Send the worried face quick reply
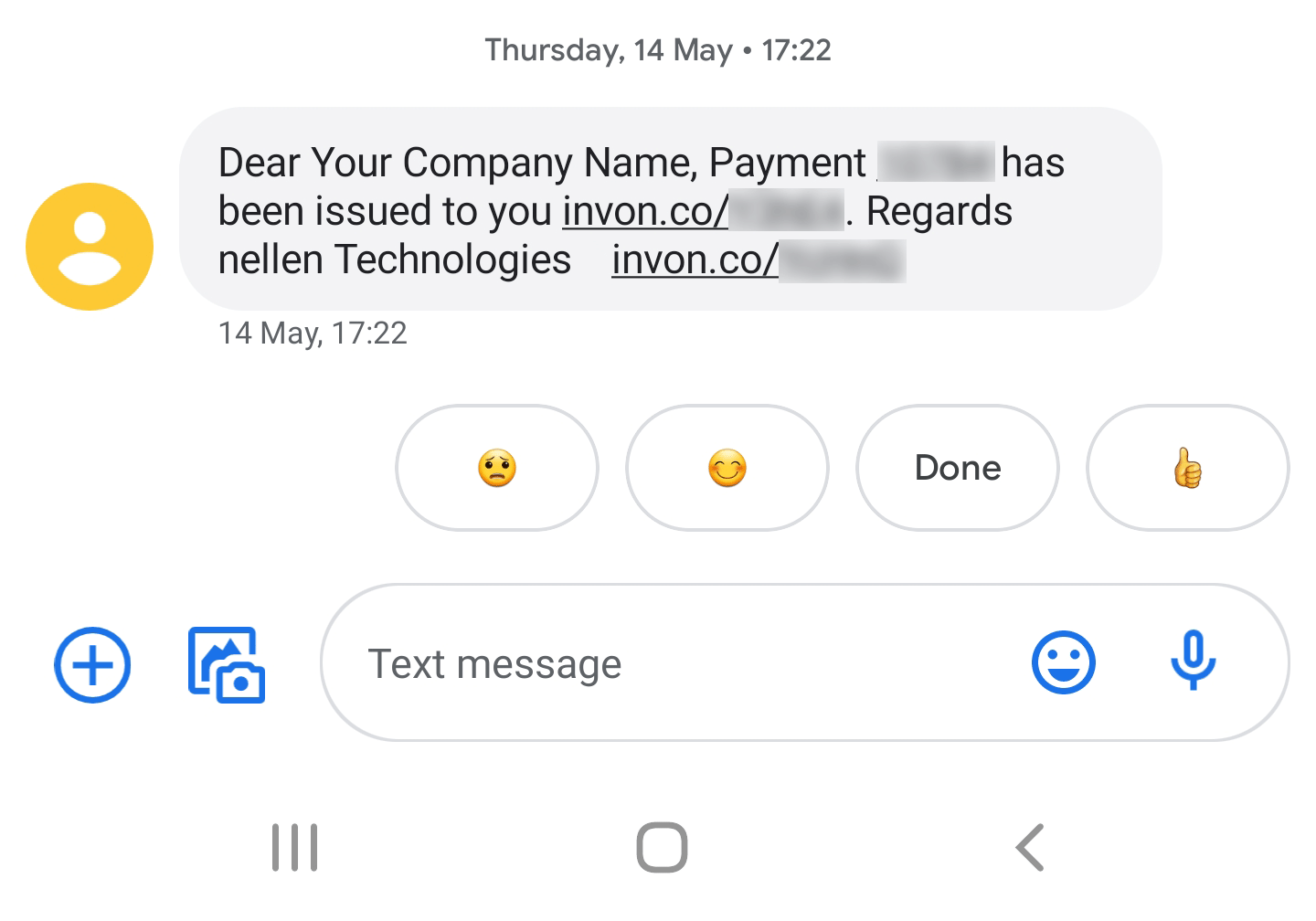 497,468
